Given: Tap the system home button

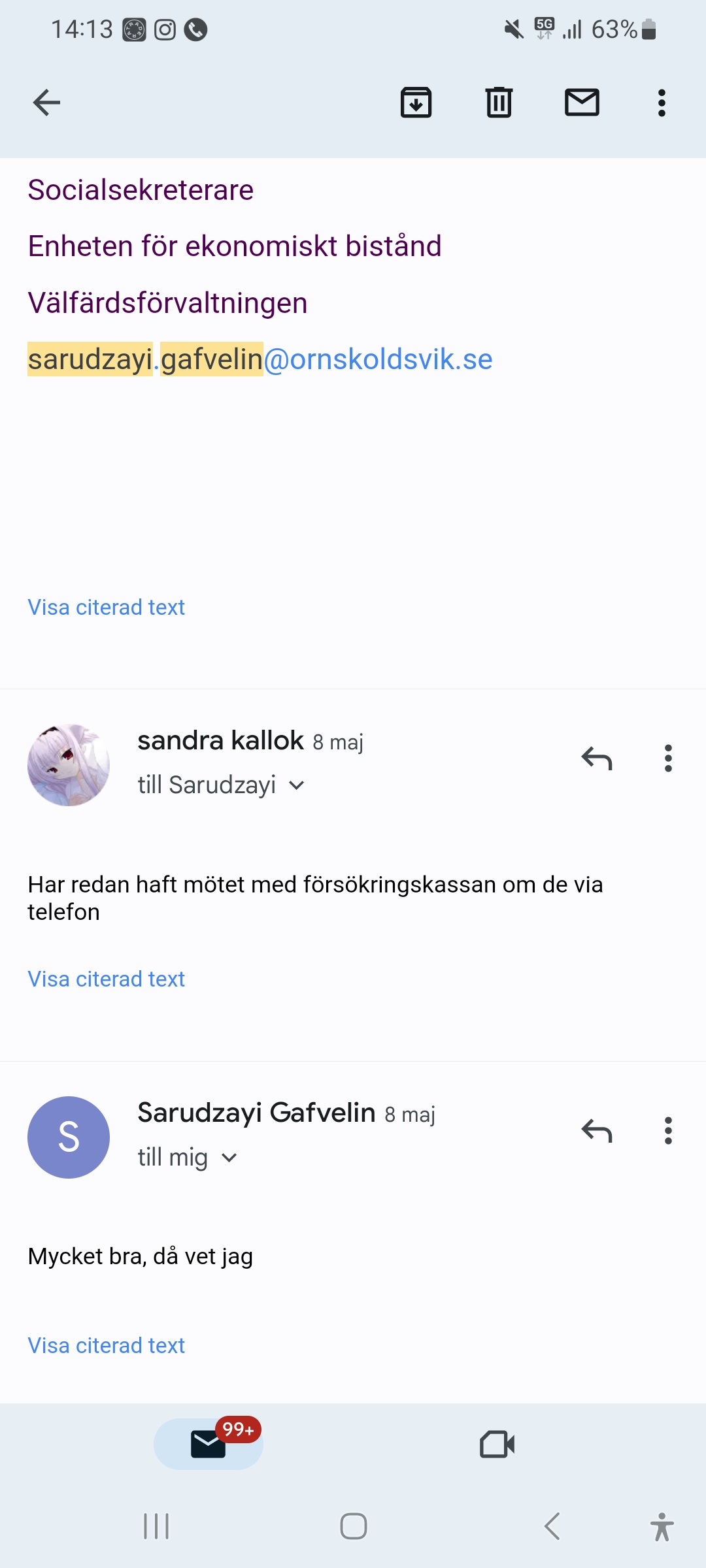Looking at the screenshot, I should 353,1527.
